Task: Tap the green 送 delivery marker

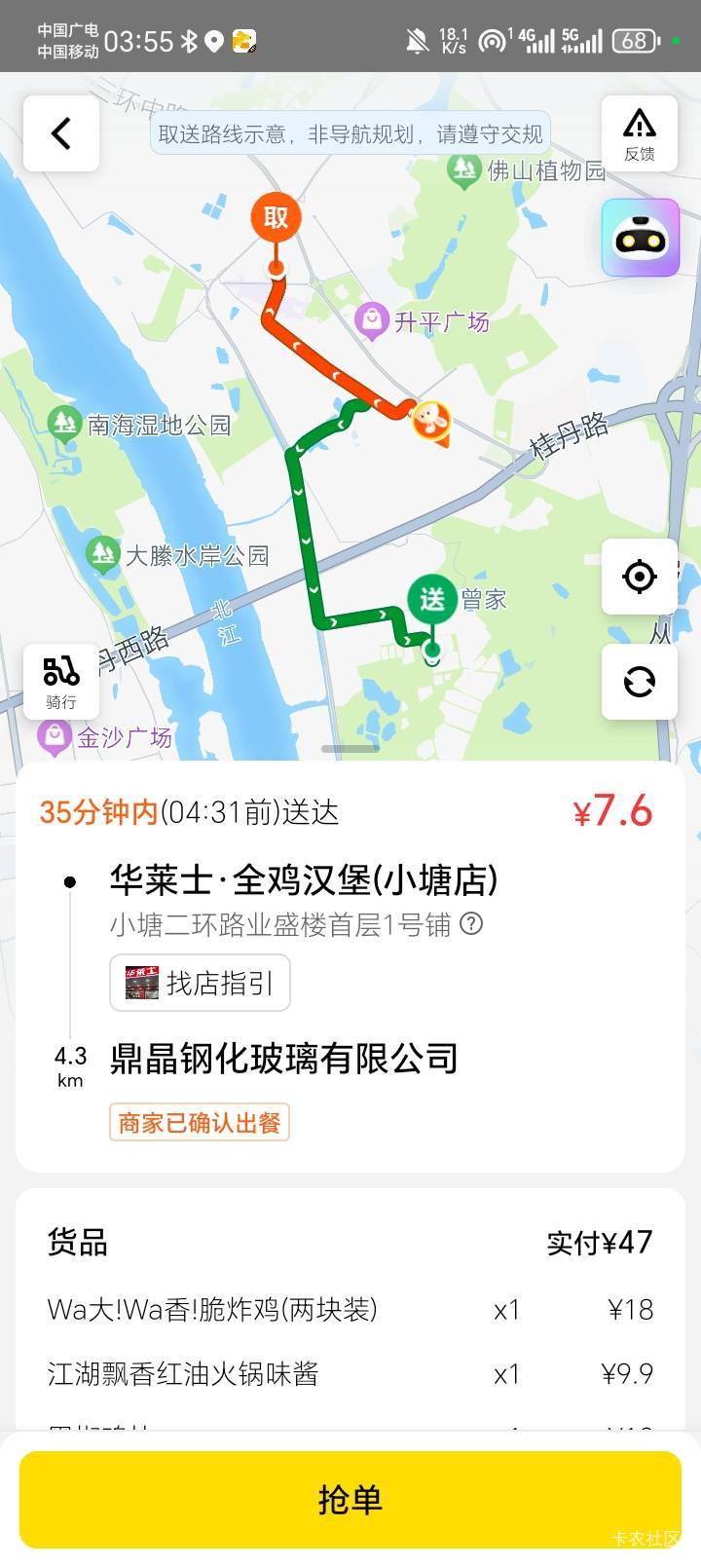Action: click(x=432, y=599)
